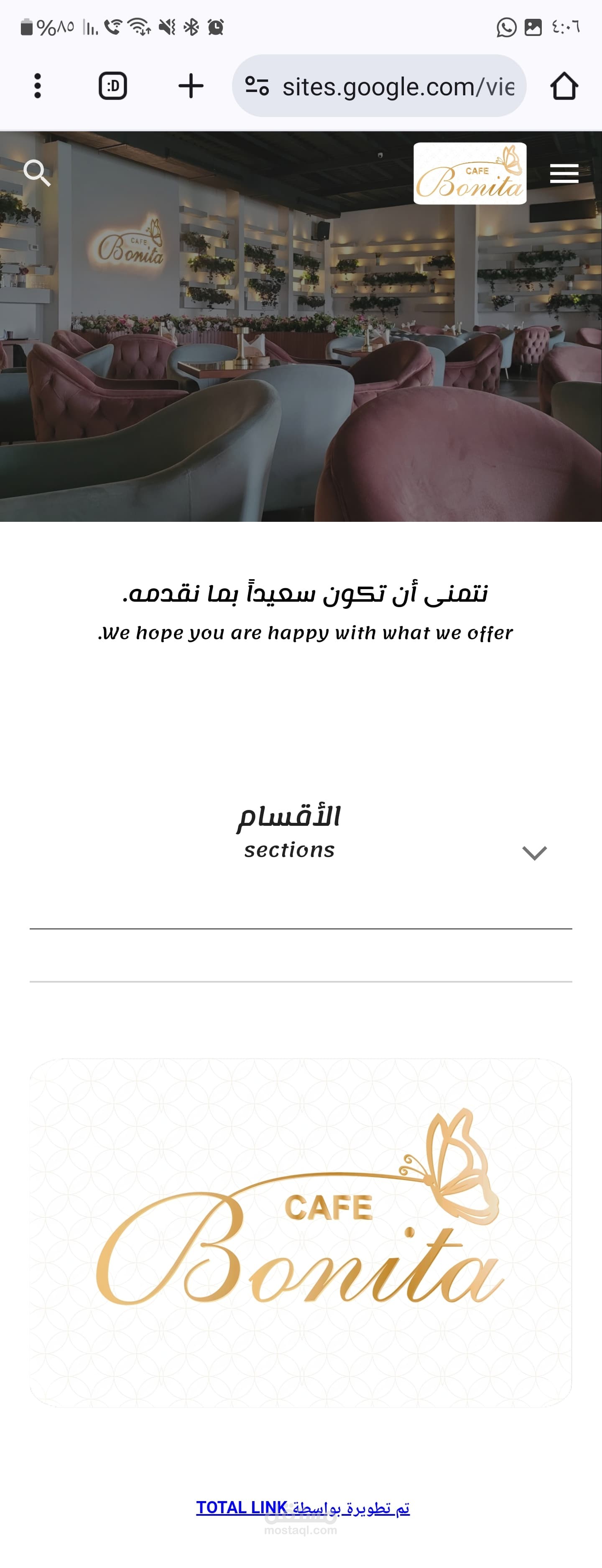Tap the sites.google.com address bar

point(379,86)
